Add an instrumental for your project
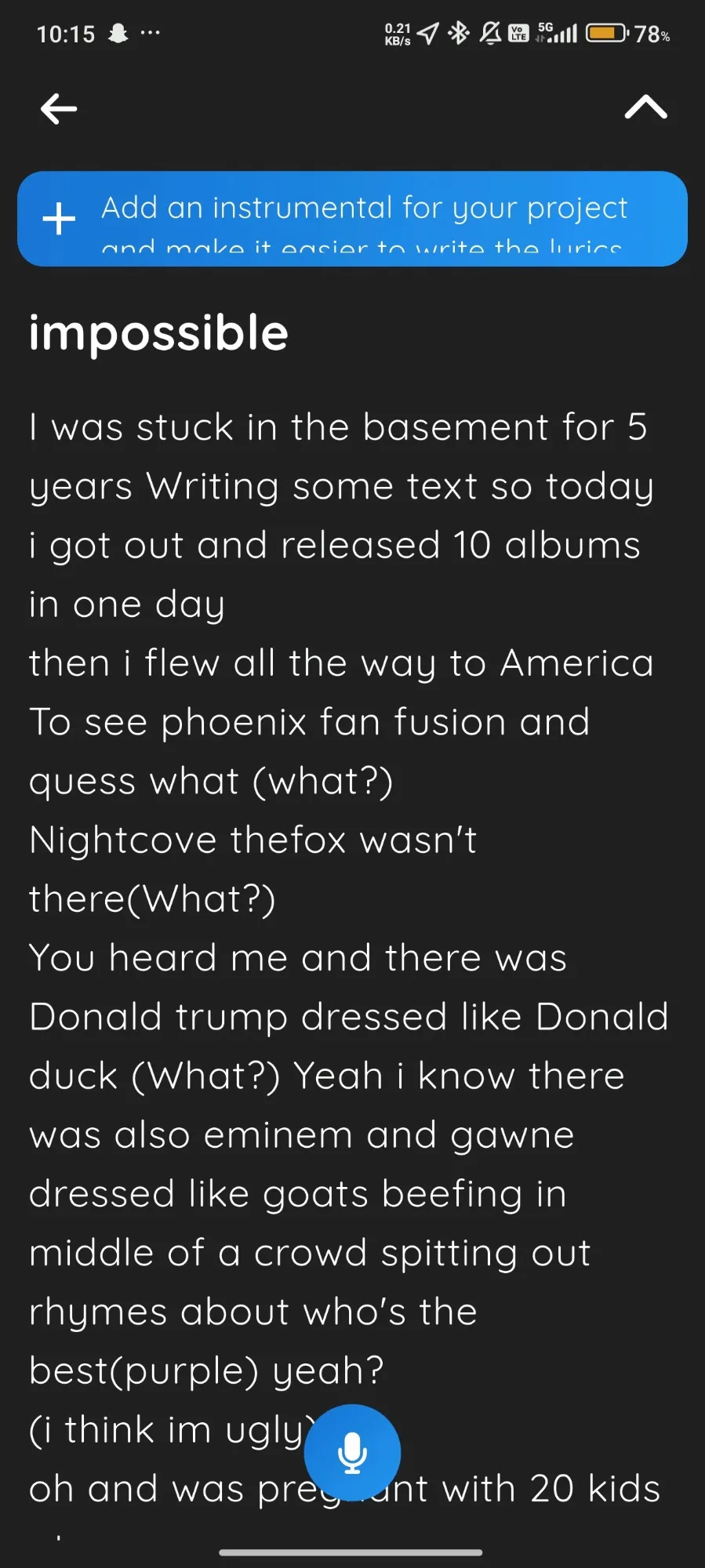705x1568 pixels. [x=352, y=219]
